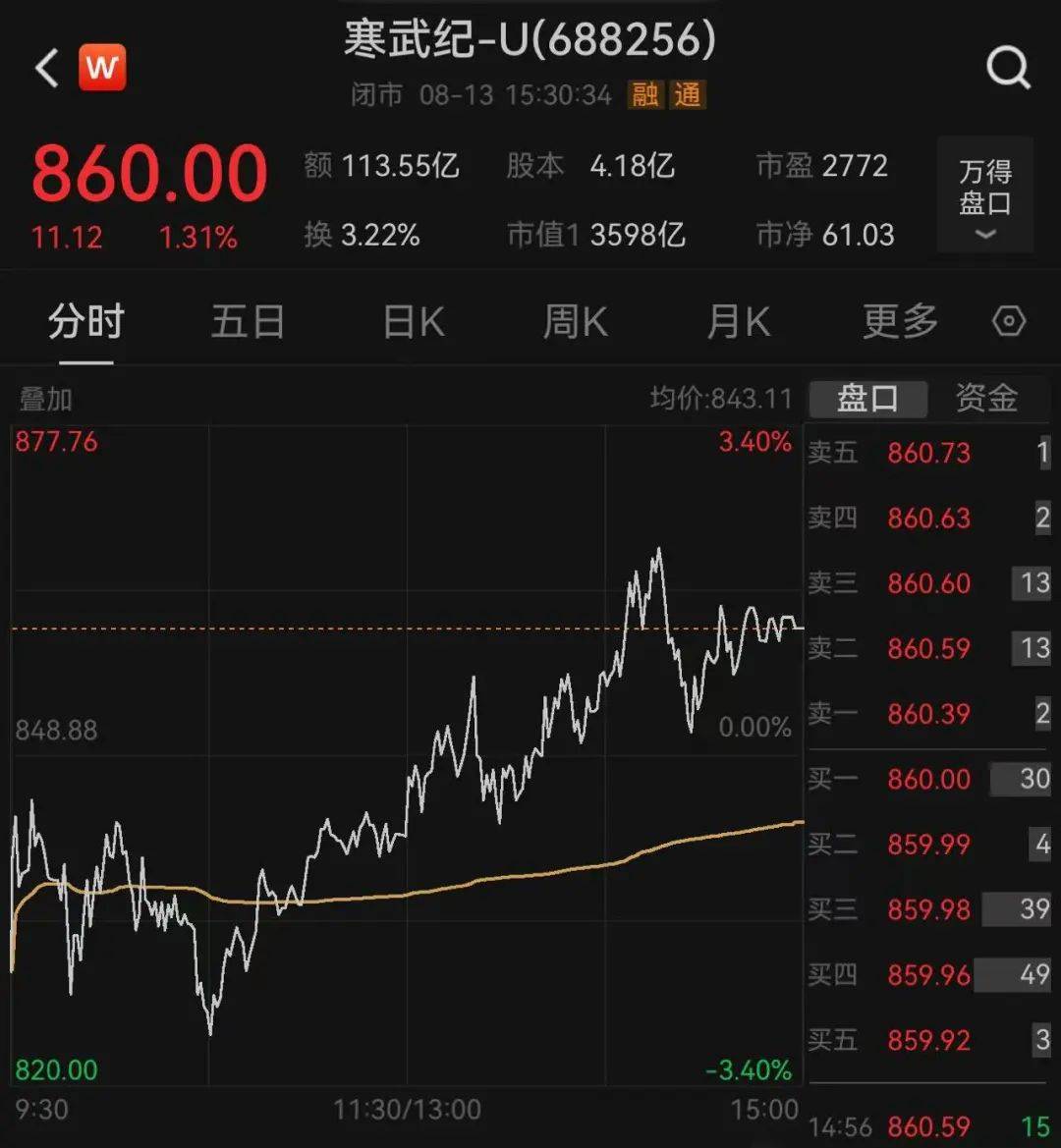This screenshot has width=1061, height=1148.
Task: Switch to the 五日 chart tab
Action: [248, 322]
